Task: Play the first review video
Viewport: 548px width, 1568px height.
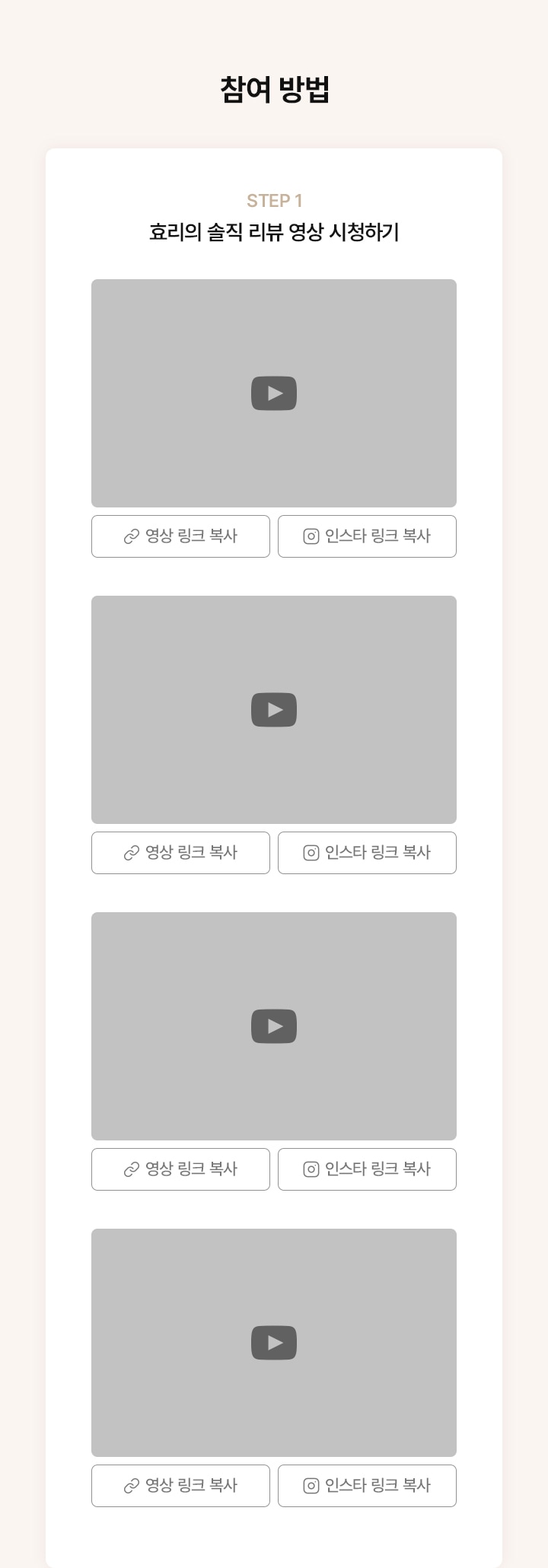Action: (274, 393)
